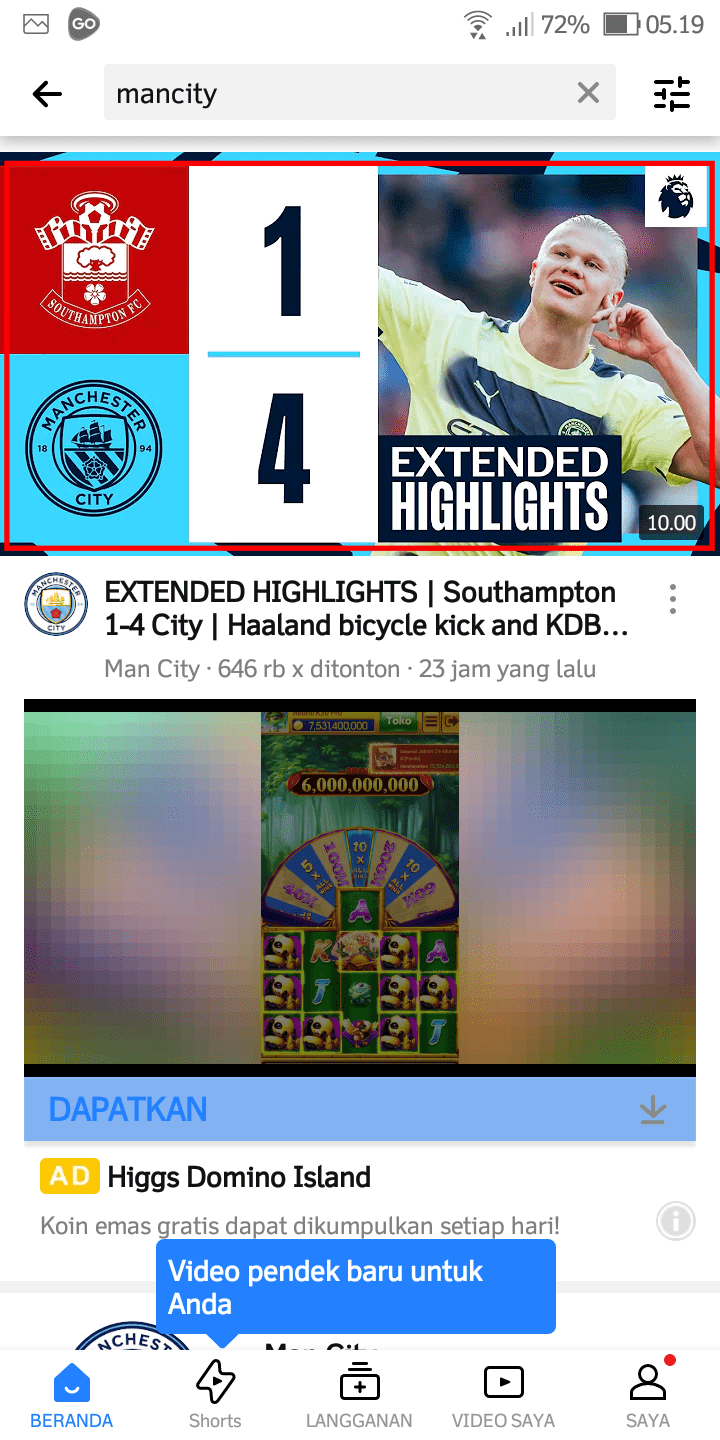Screen dimensions: 720x1440
Task: Go back using the arrow icon
Action: click(47, 94)
